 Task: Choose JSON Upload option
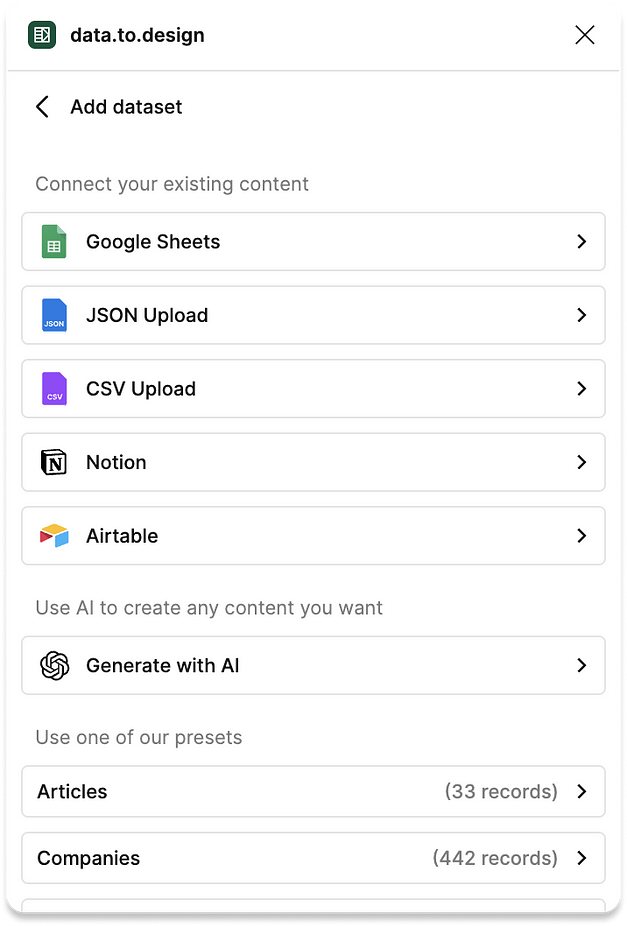click(313, 315)
